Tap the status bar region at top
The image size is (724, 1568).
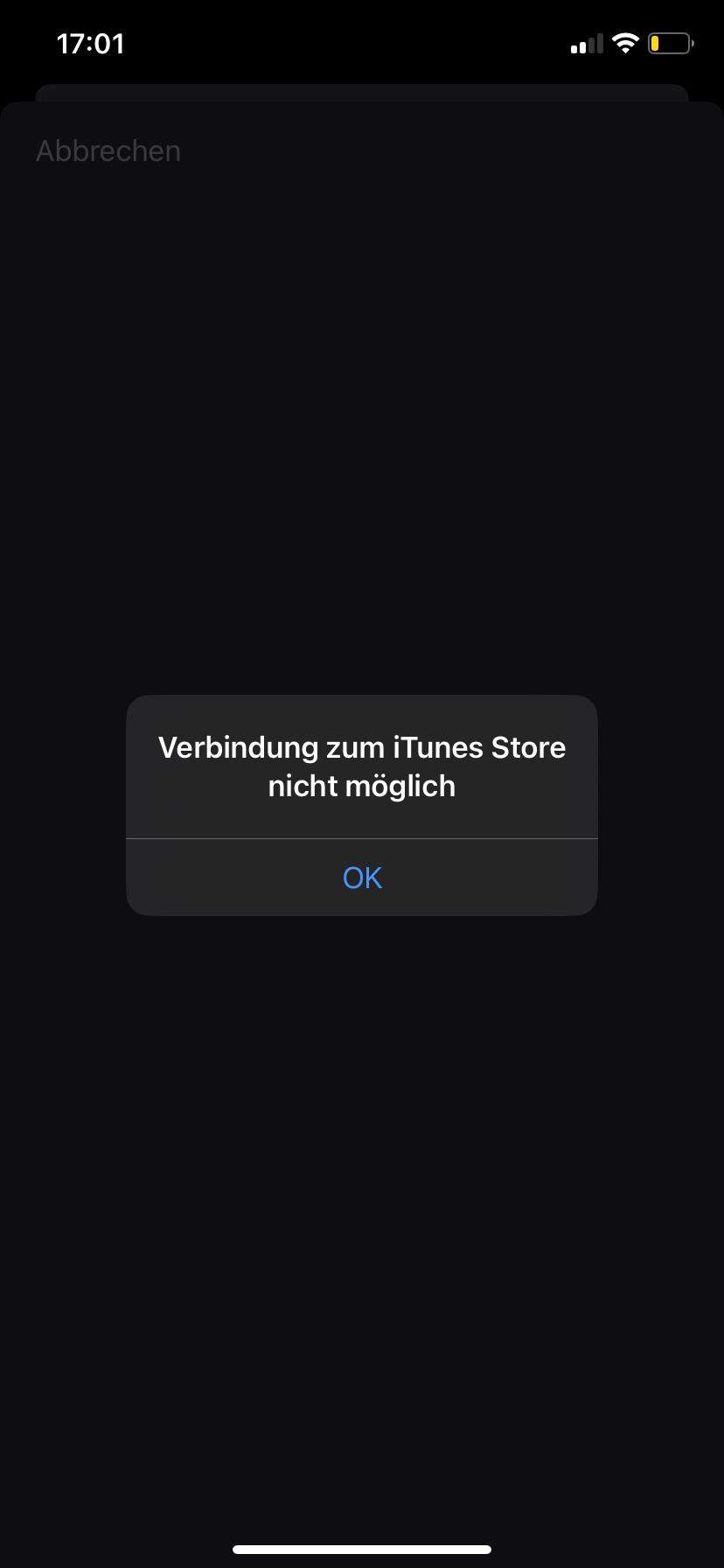pos(361,43)
